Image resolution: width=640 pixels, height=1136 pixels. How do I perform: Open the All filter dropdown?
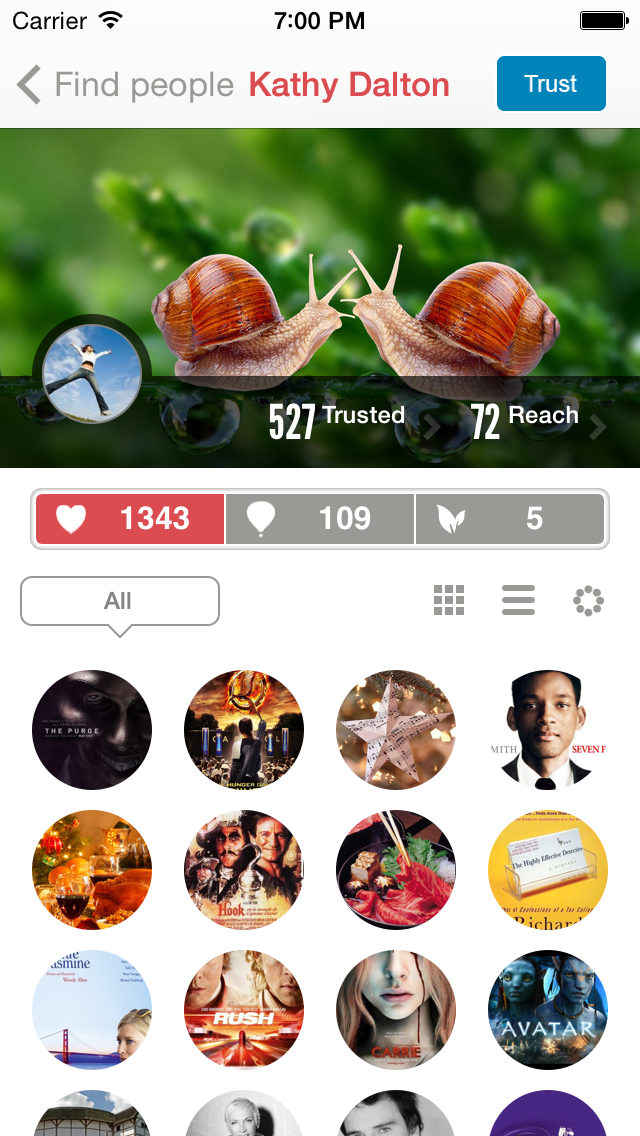point(119,601)
